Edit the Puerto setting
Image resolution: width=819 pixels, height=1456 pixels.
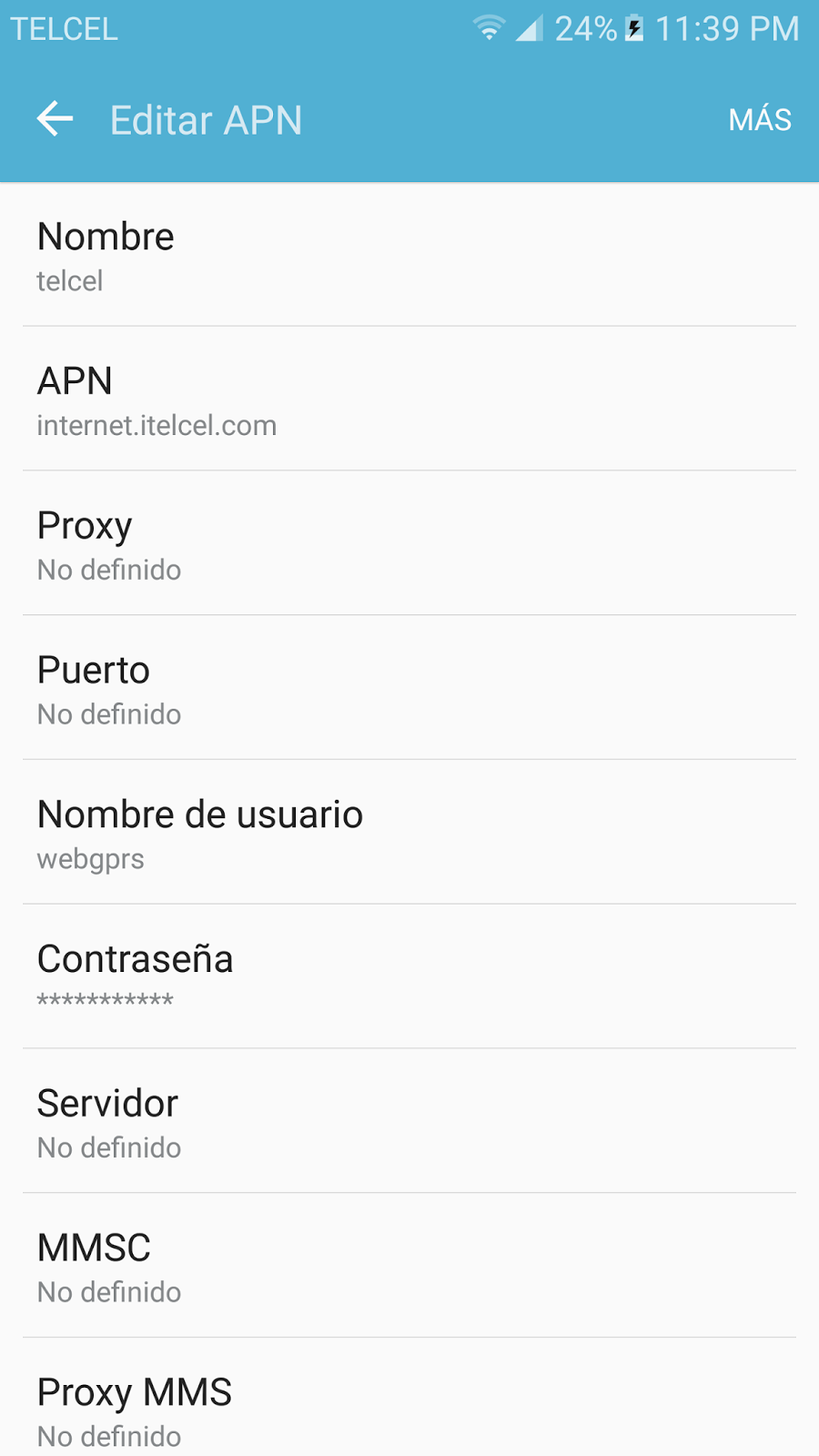(x=409, y=689)
